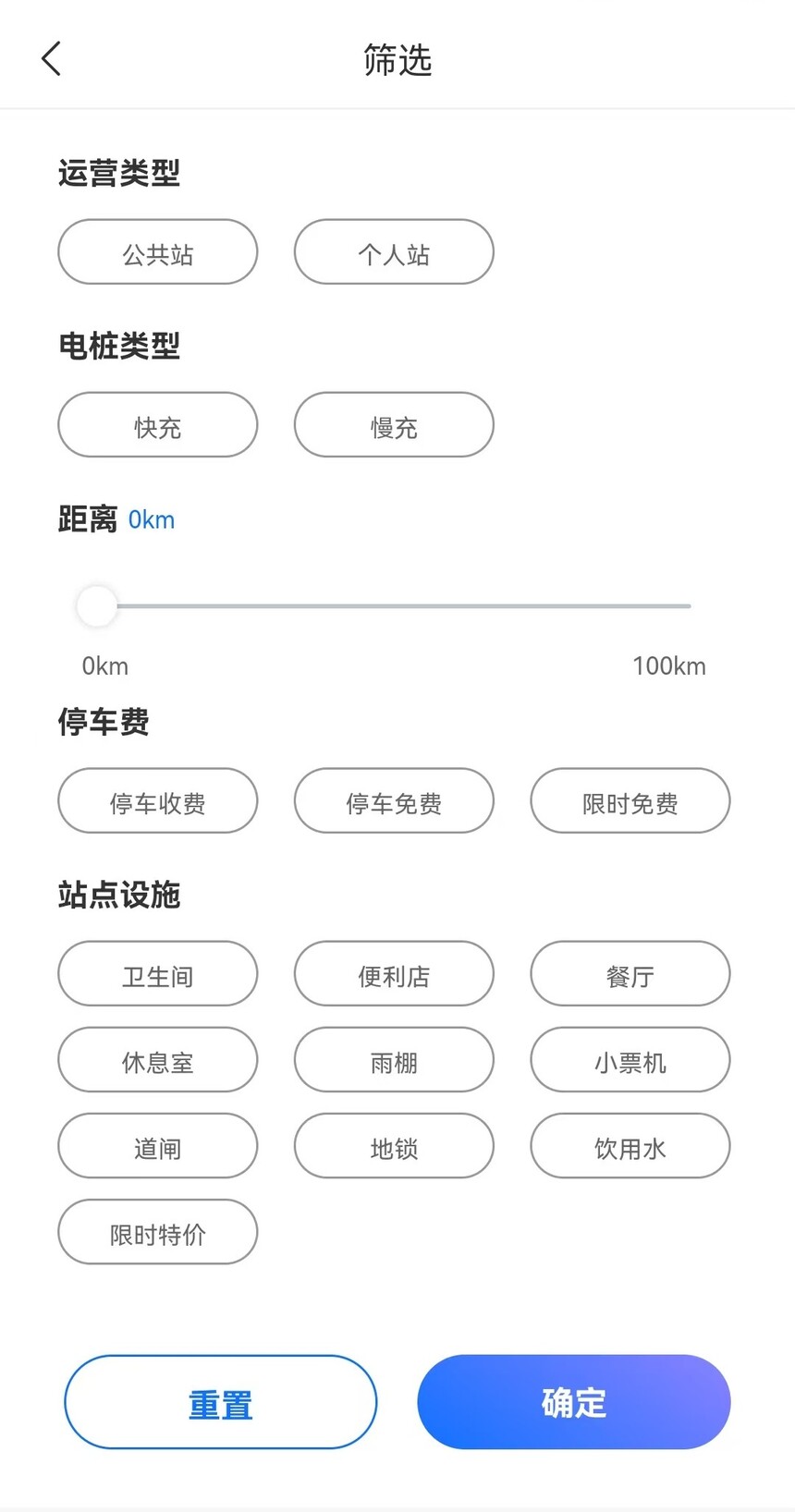
Task: Select the 公共站 operation type
Action: pos(157,252)
